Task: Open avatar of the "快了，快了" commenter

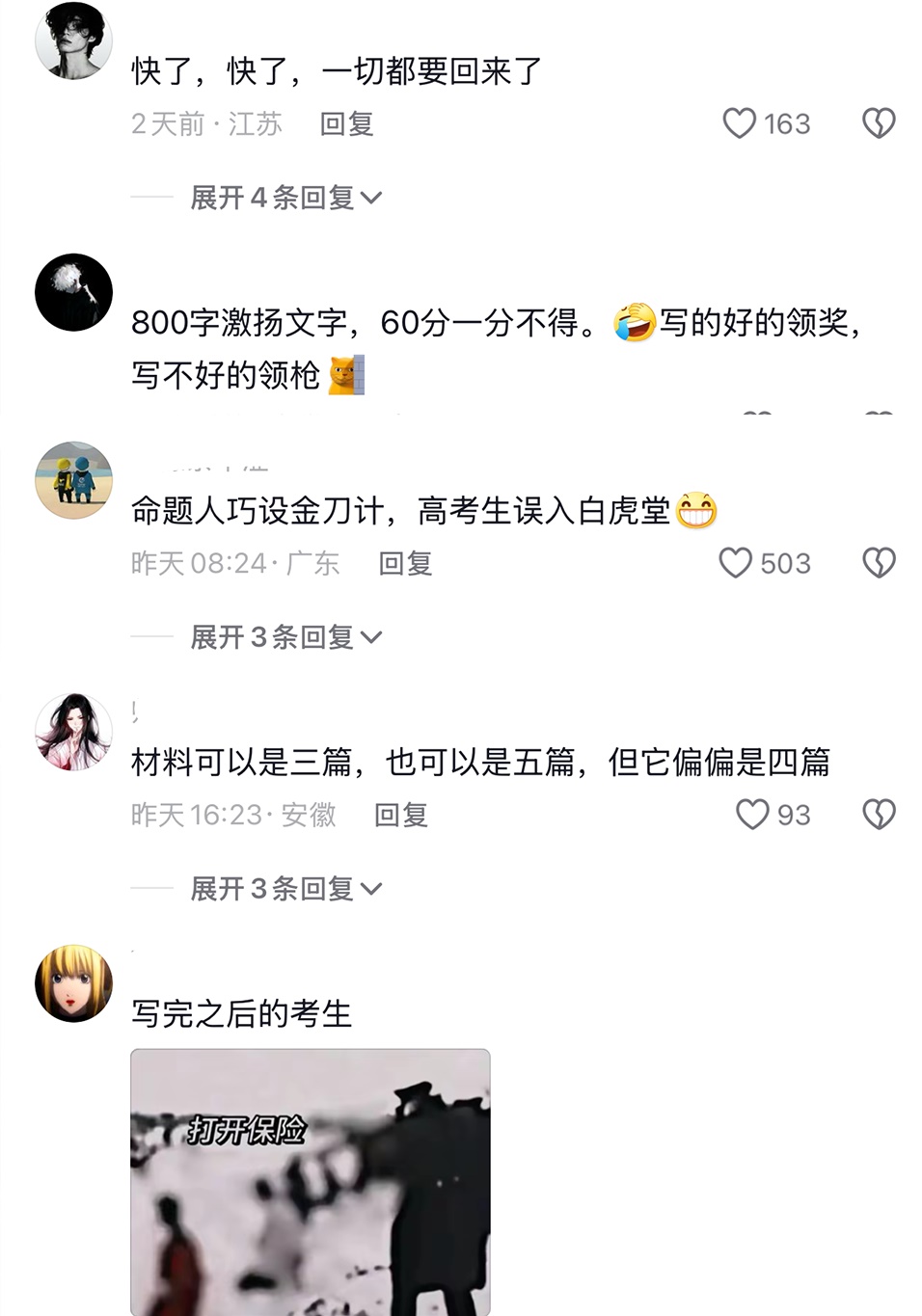Action: [73, 40]
